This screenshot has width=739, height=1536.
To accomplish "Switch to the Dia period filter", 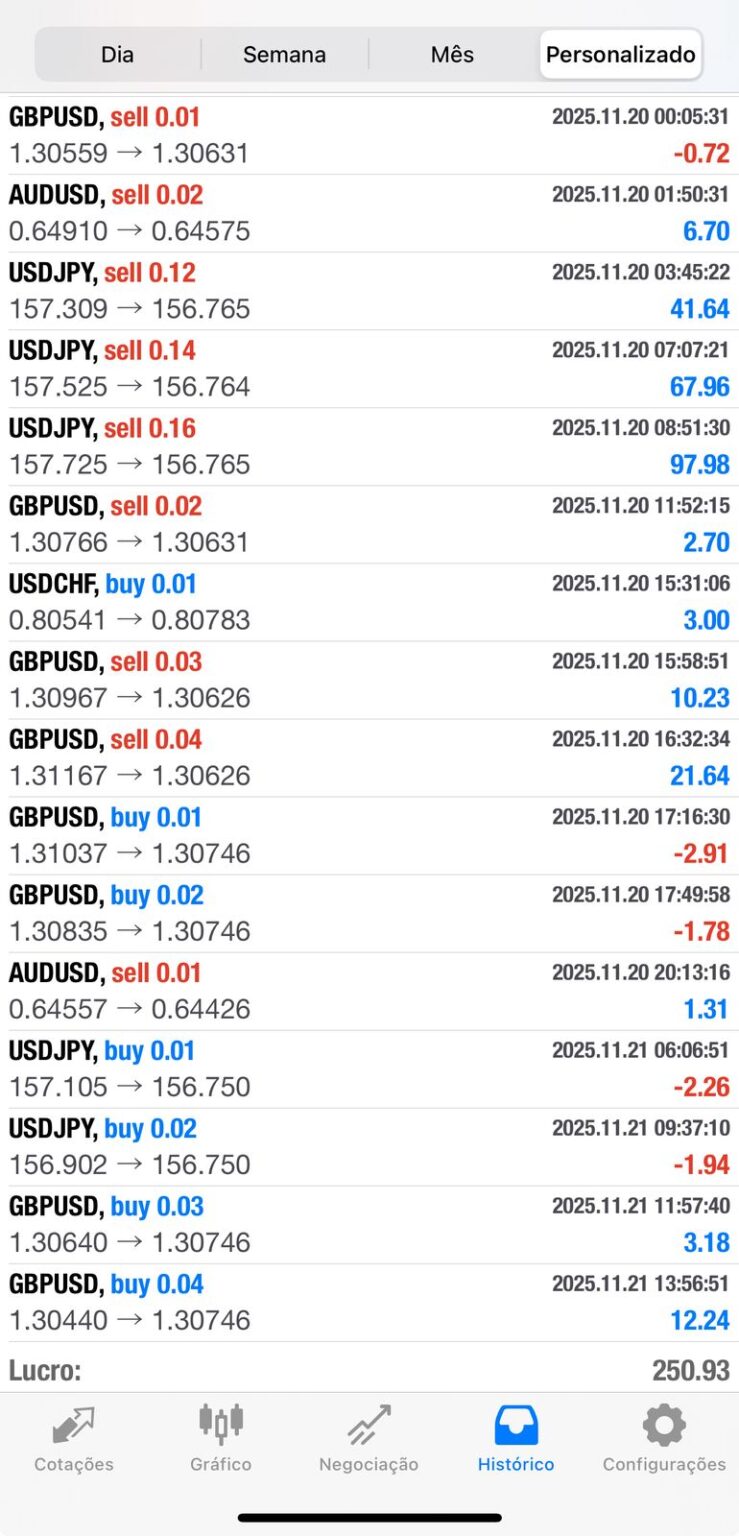I will click(117, 54).
